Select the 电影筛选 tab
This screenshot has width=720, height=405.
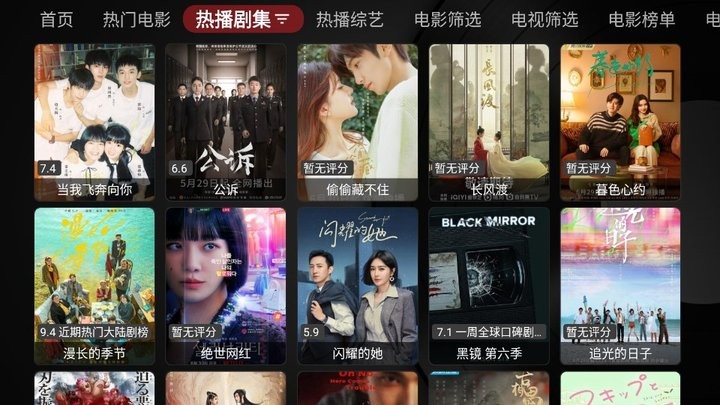tap(447, 19)
